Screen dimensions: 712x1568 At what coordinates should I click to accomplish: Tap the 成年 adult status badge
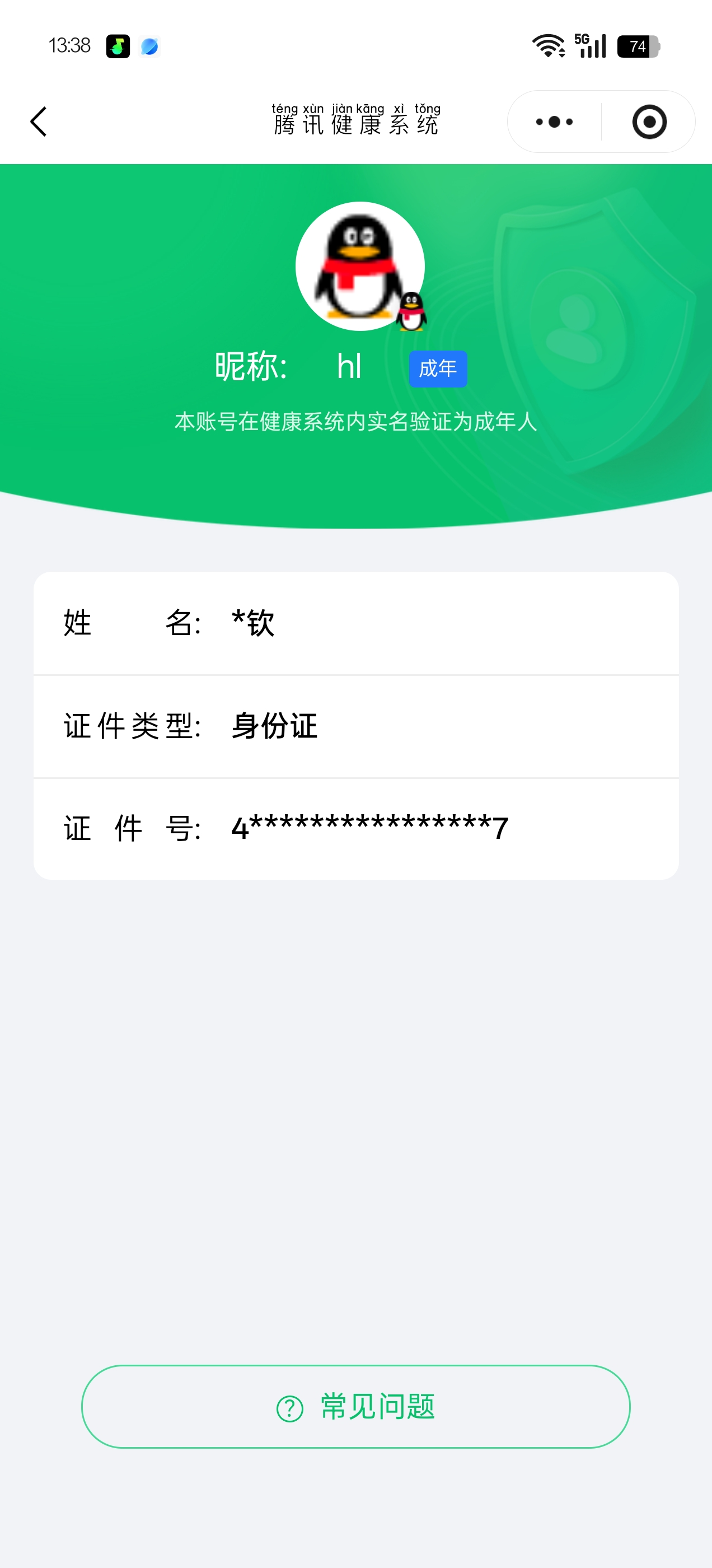tap(437, 368)
